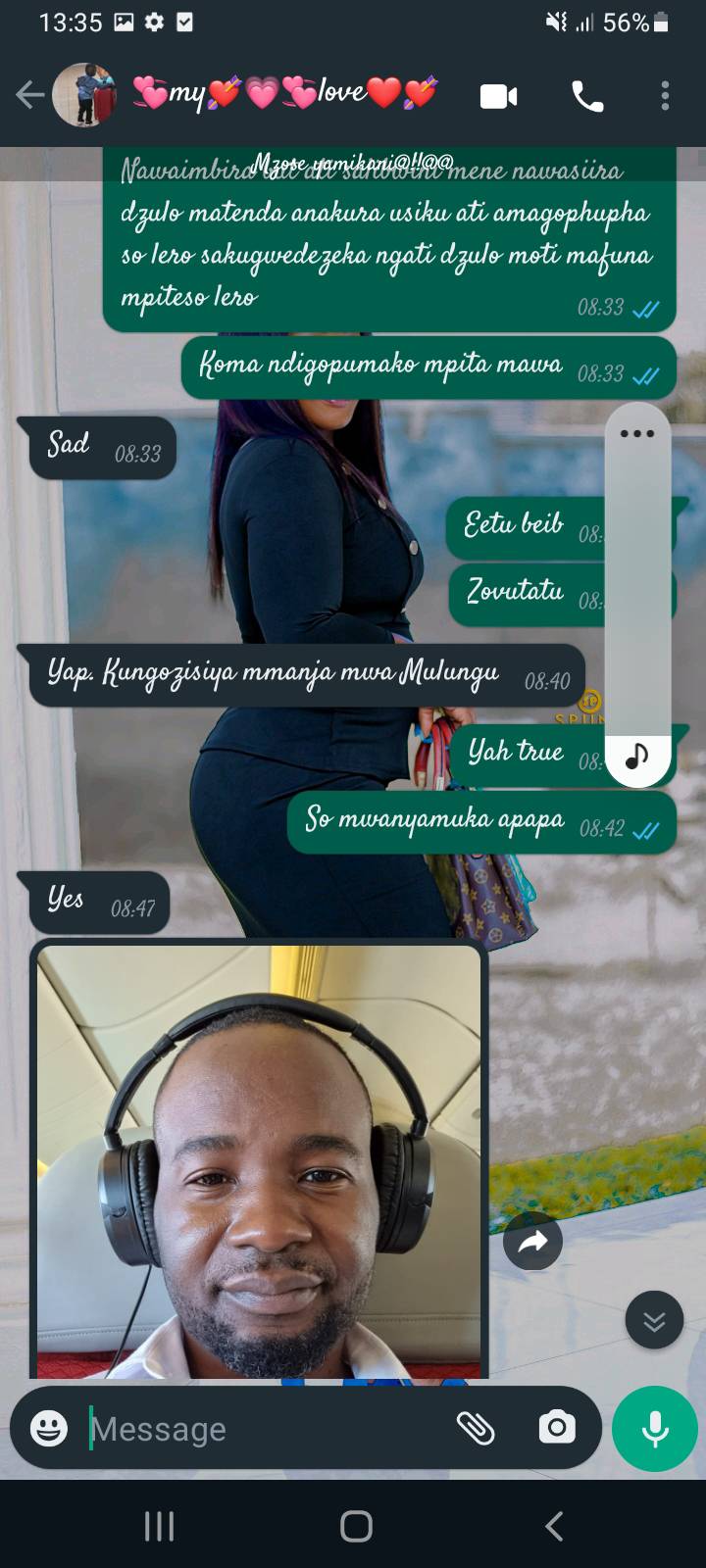The width and height of the screenshot is (706, 1568).
Task: Open recent apps from the navigation bar
Action: tap(159, 1526)
